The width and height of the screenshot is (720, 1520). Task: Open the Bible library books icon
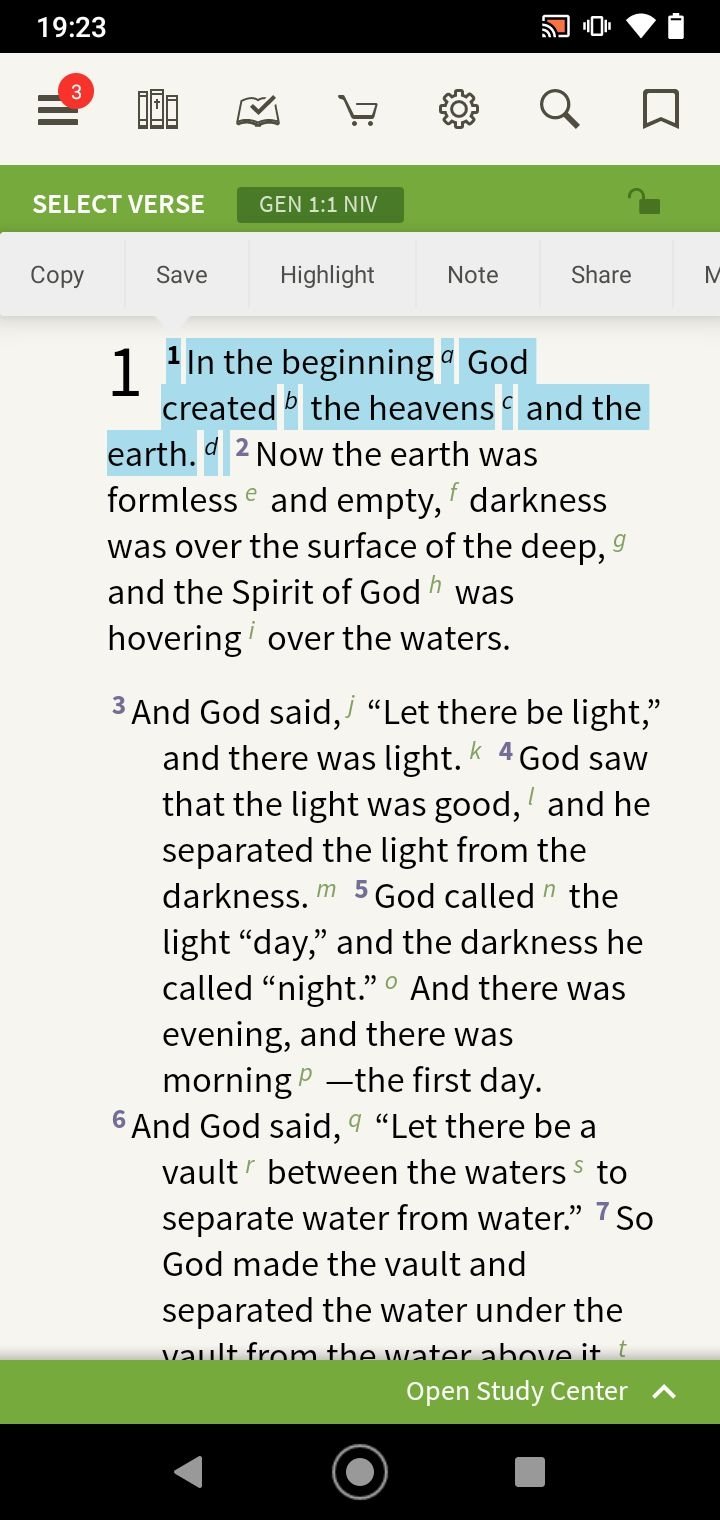point(157,109)
